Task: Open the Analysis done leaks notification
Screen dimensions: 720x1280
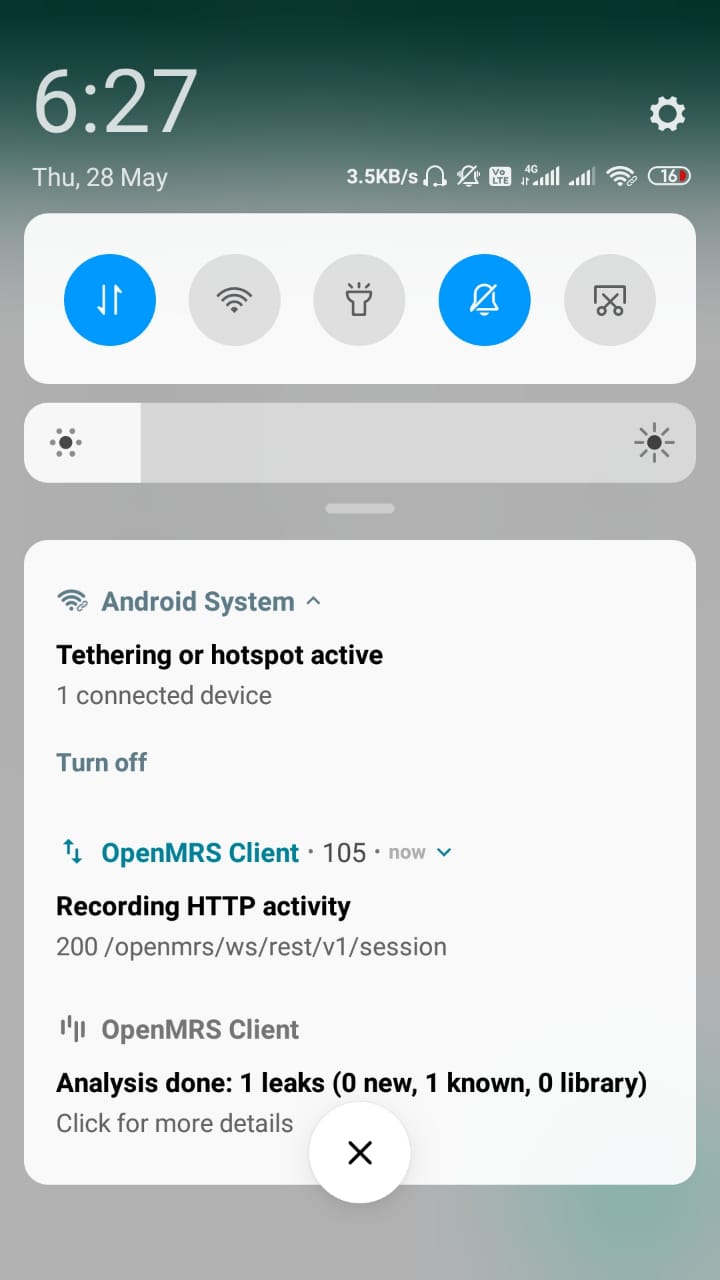Action: click(x=350, y=1083)
